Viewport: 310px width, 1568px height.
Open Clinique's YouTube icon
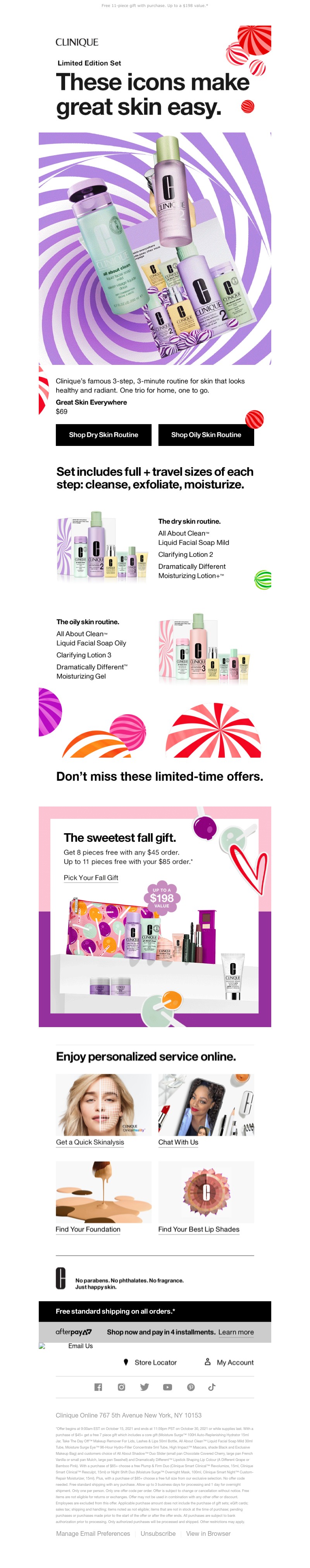[168, 1387]
